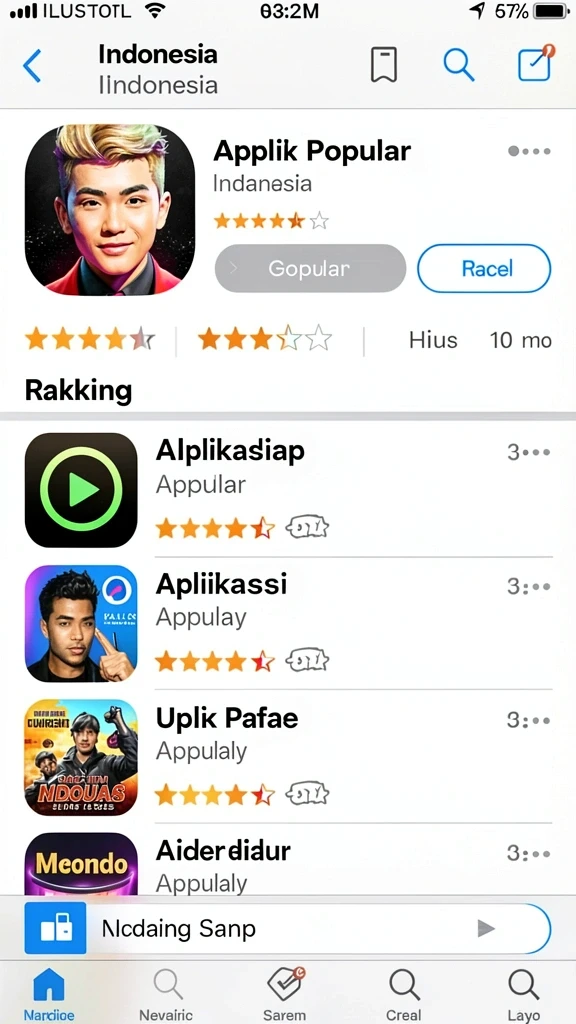Switch to the Nevairic tab
This screenshot has height=1024, width=576.
pos(166,994)
